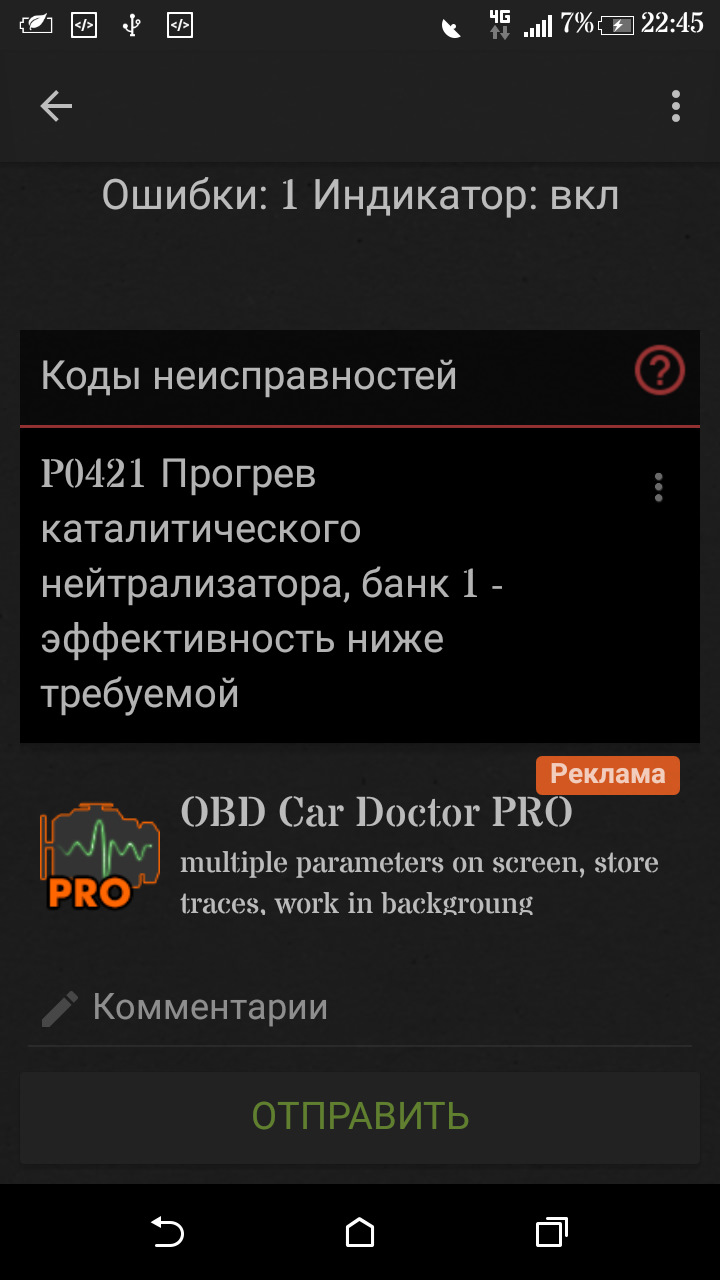The height and width of the screenshot is (1280, 720).
Task: Go to the system home screen
Action: pos(360,1232)
